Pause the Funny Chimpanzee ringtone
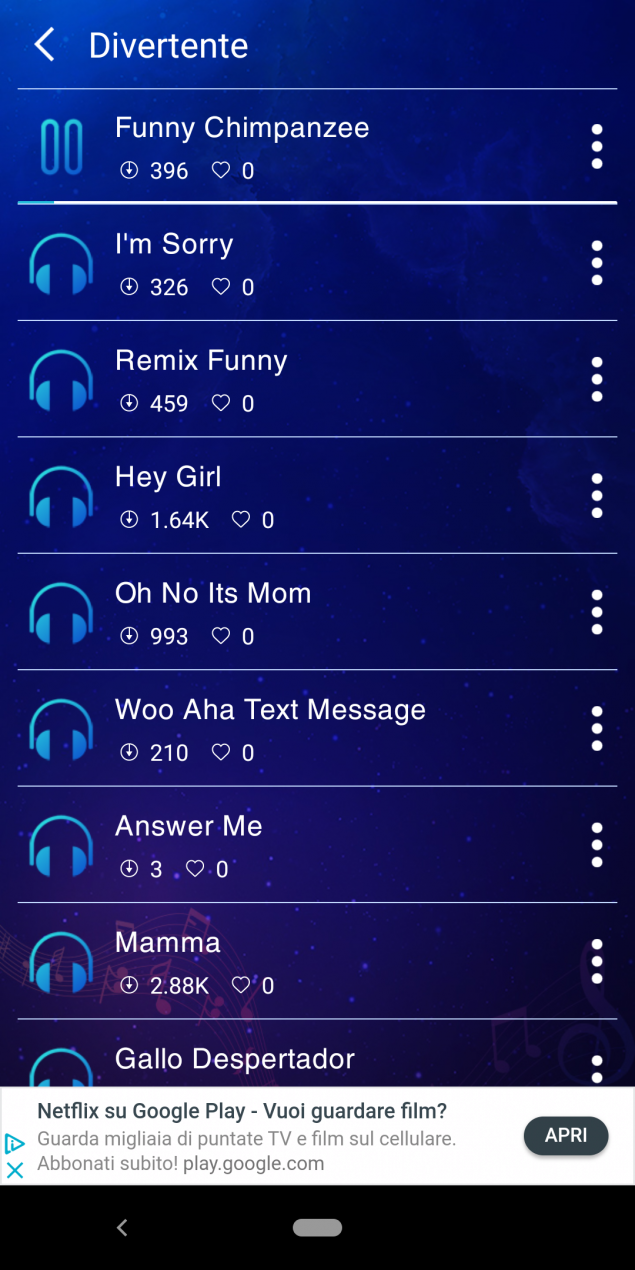635x1270 pixels. tap(61, 147)
